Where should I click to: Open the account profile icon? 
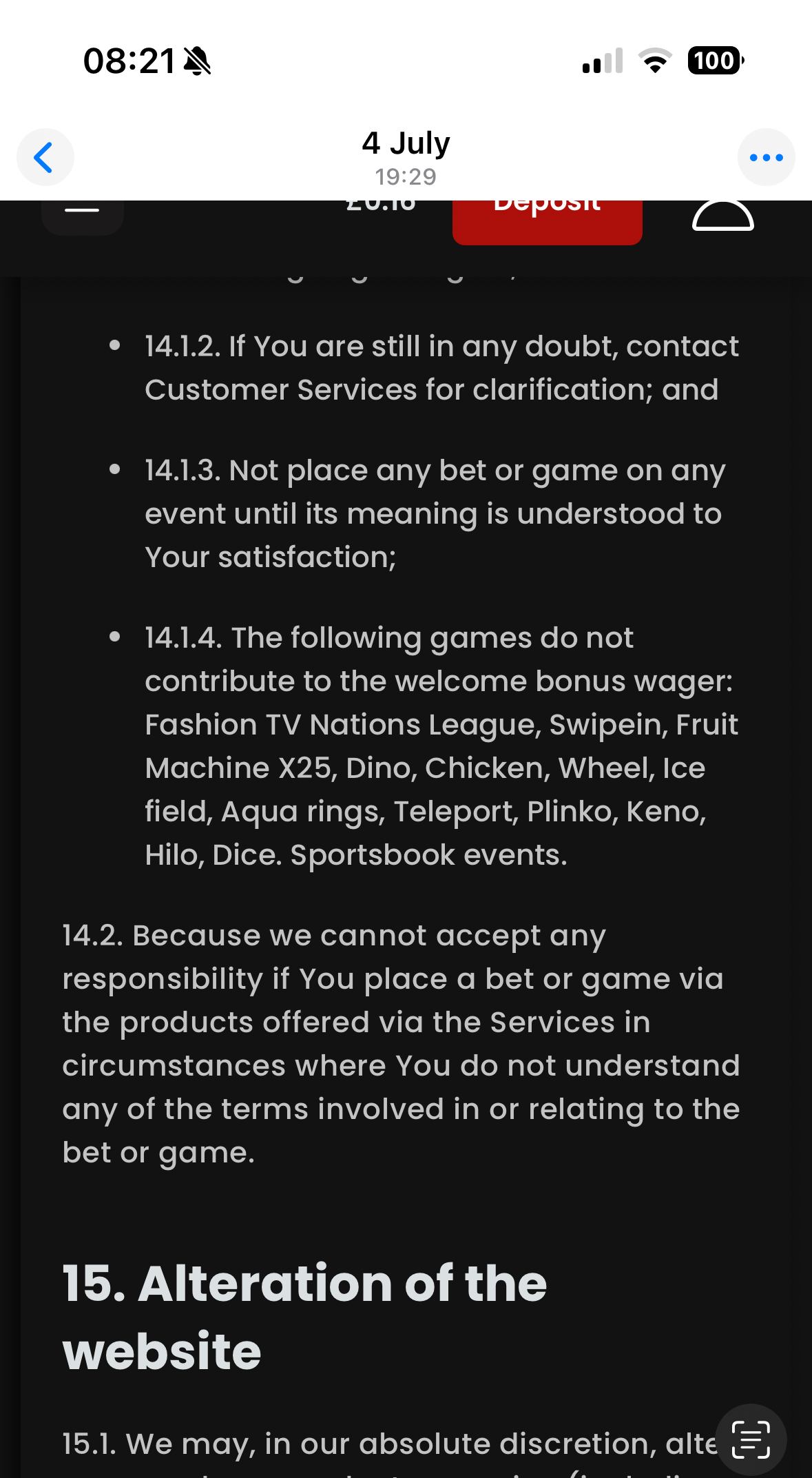pos(722,216)
